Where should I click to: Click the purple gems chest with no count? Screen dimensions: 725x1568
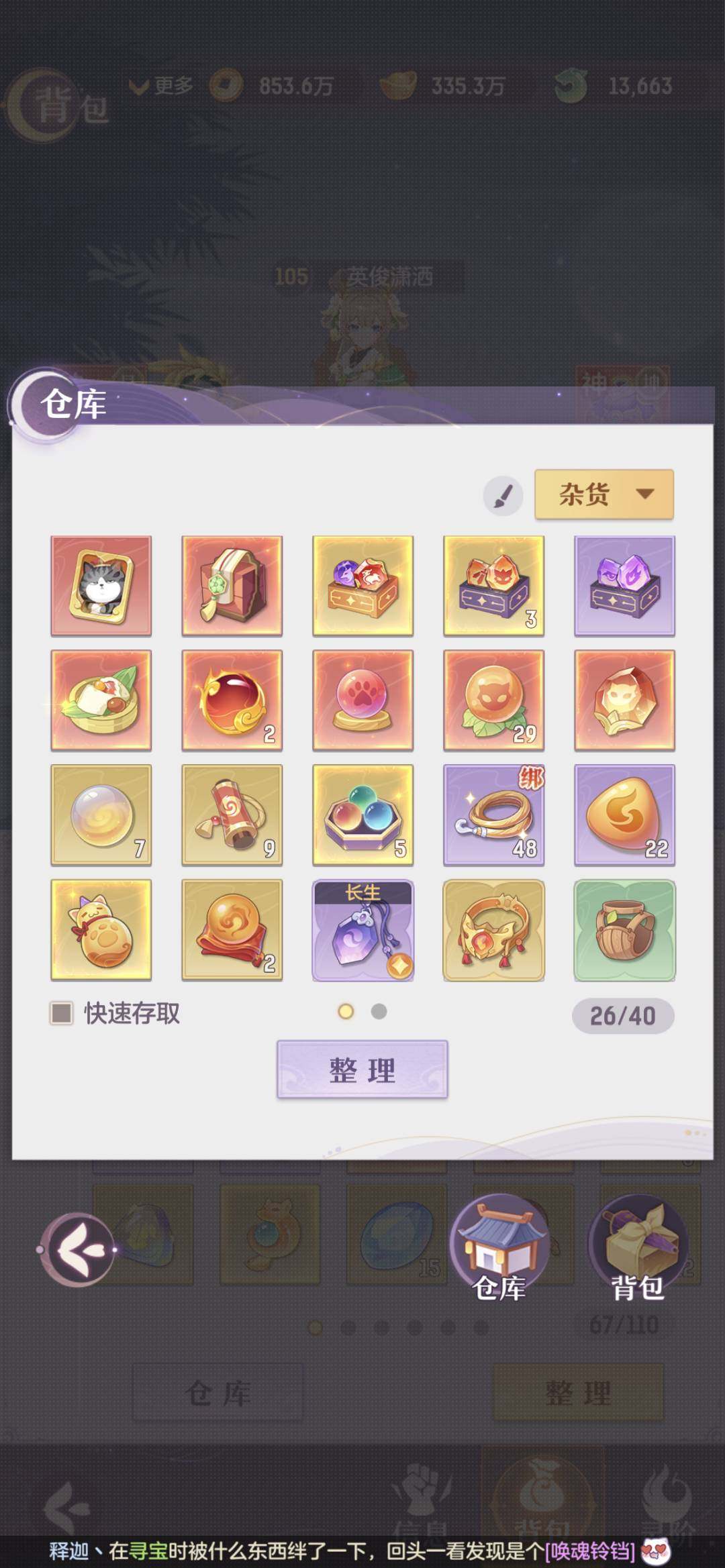[624, 586]
